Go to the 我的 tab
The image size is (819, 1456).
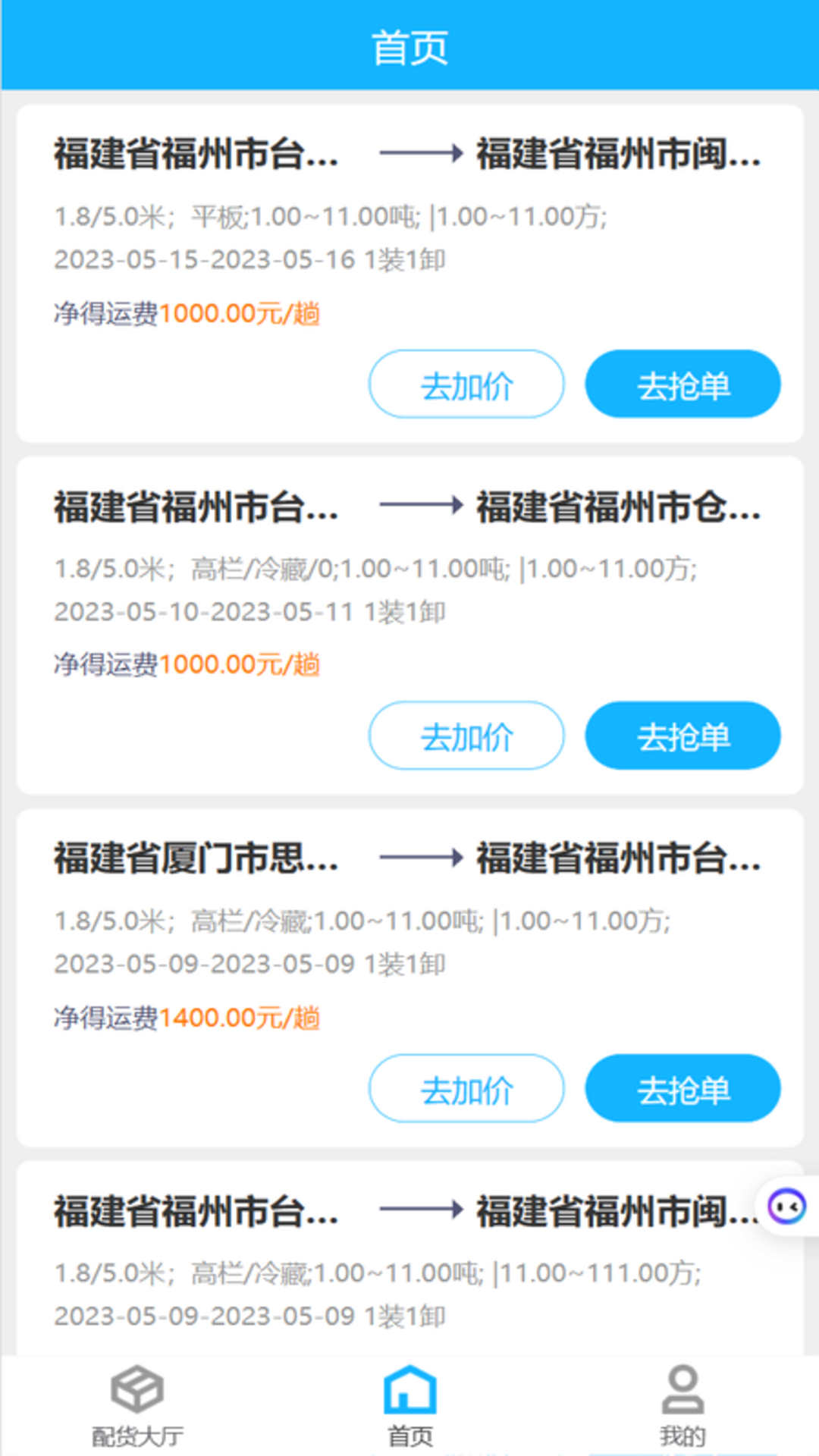point(682,1407)
